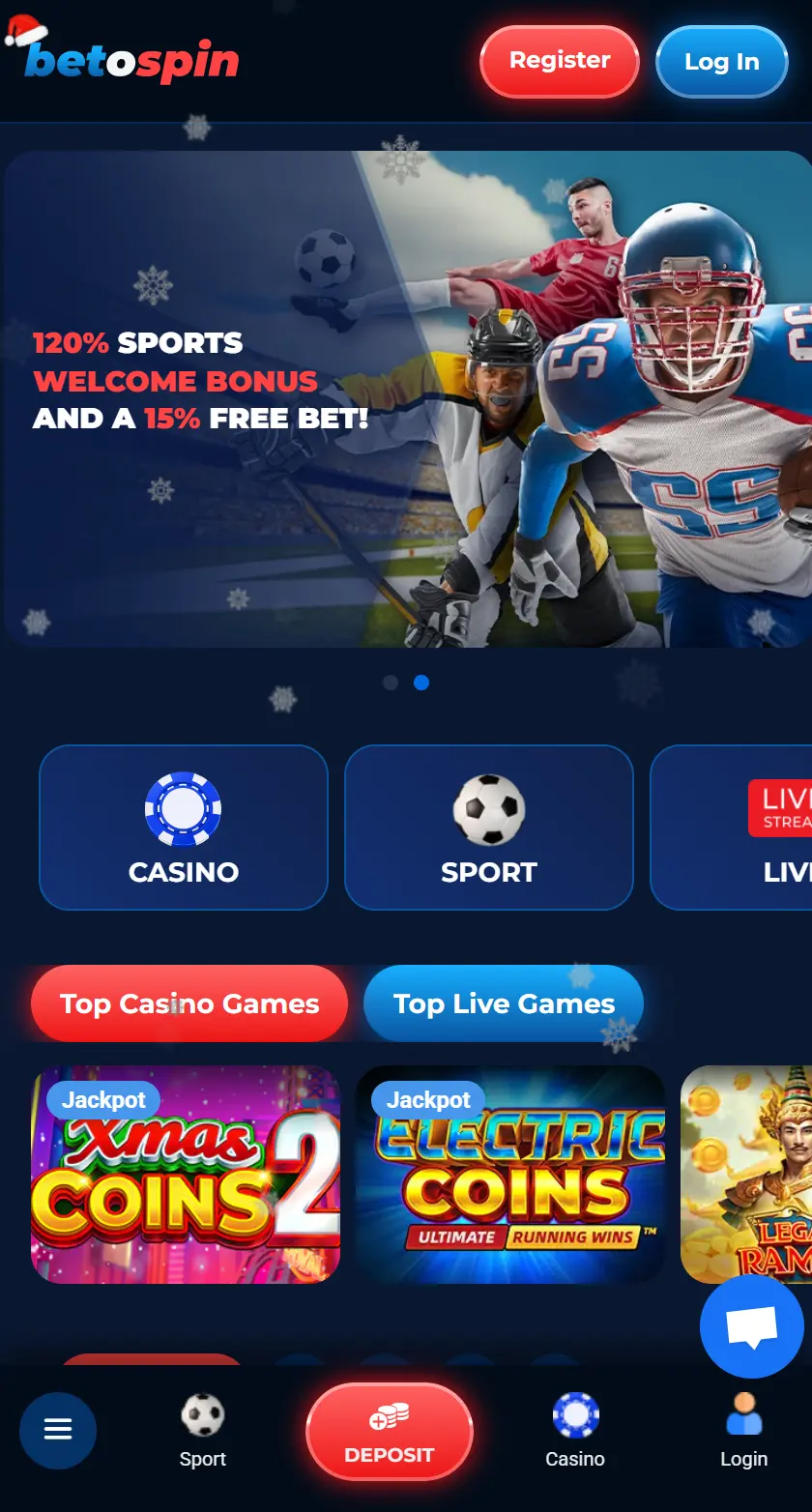
Task: Open the hamburger menu
Action: point(58,1430)
